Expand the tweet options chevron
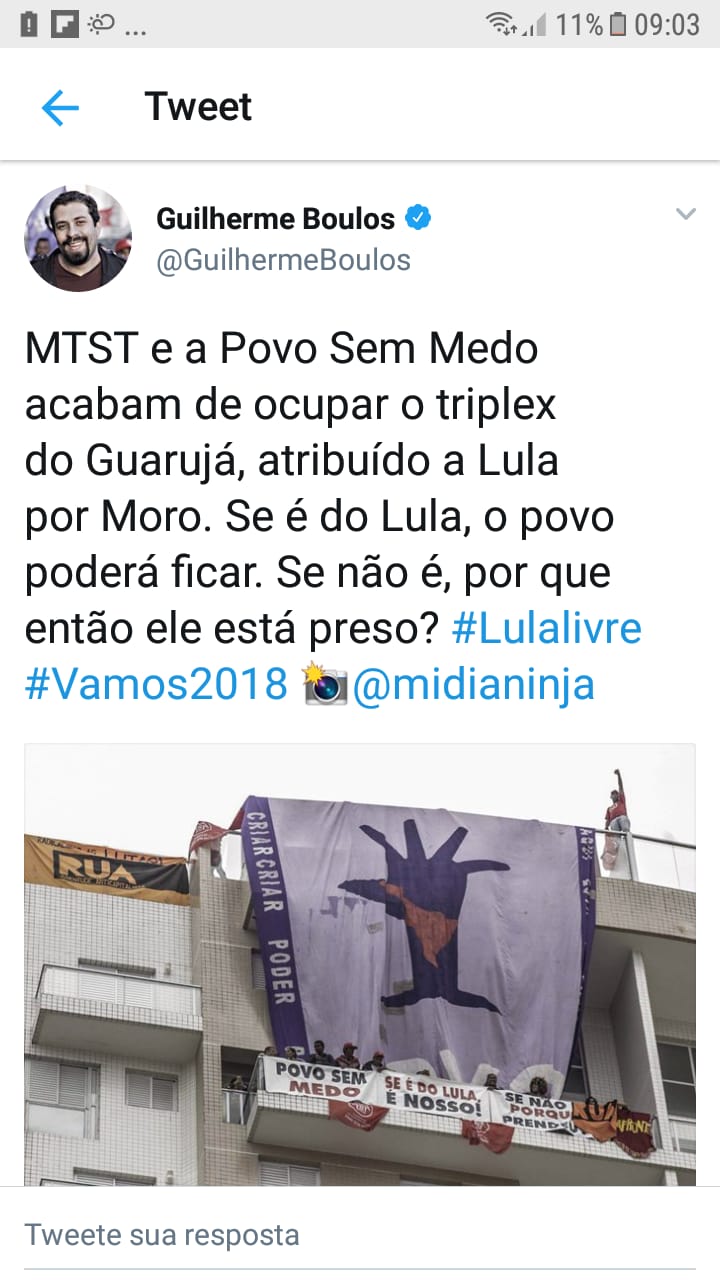 click(685, 214)
